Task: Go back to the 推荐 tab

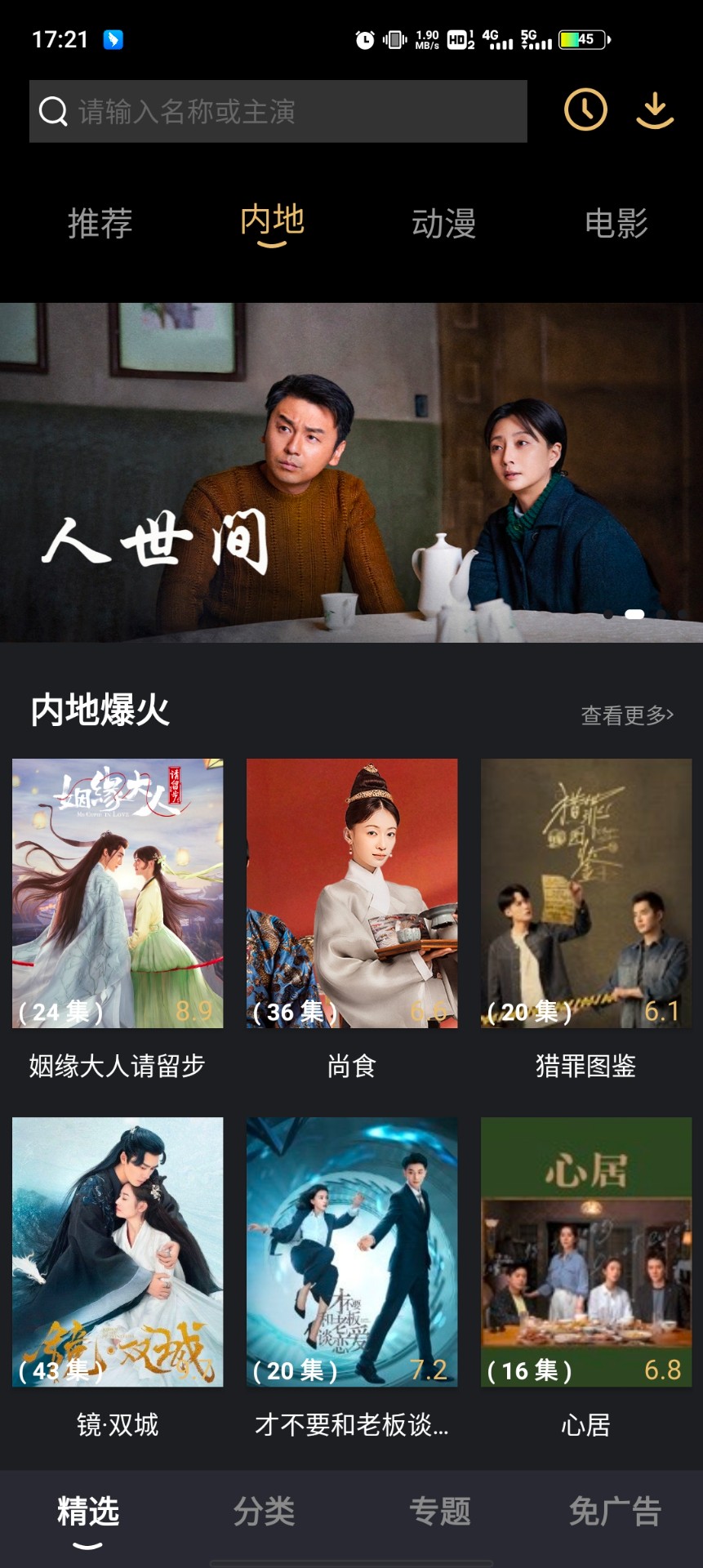Action: [100, 222]
